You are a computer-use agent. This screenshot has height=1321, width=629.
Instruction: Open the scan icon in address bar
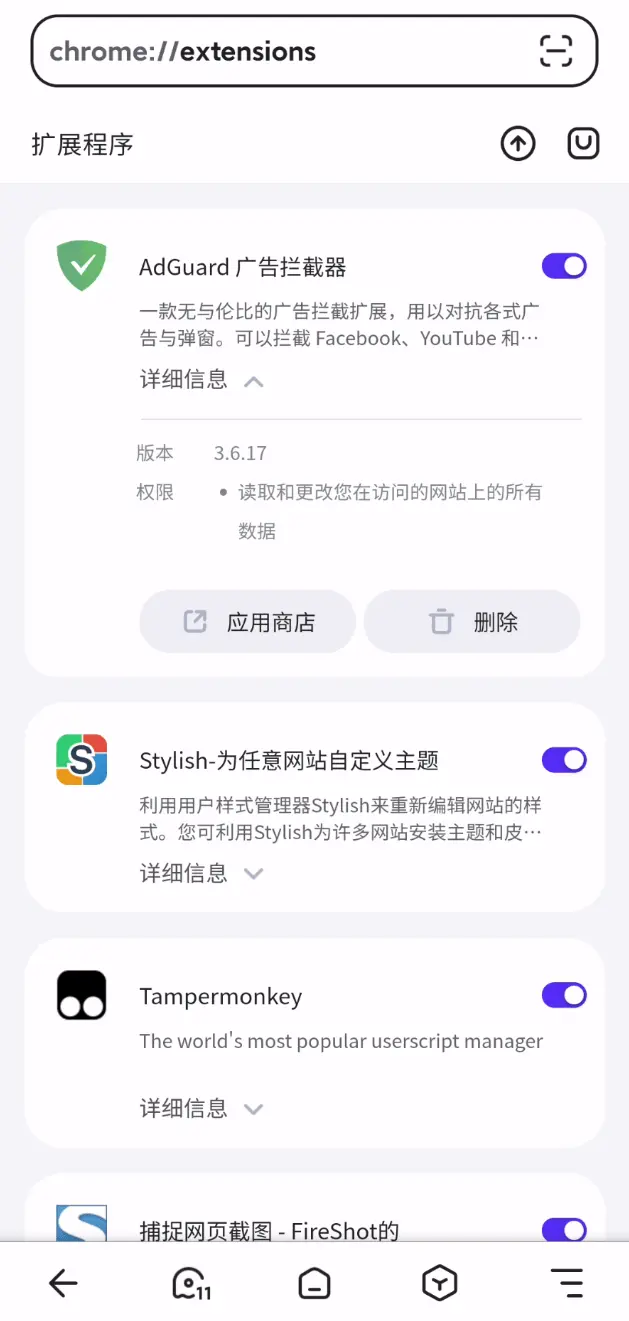556,51
